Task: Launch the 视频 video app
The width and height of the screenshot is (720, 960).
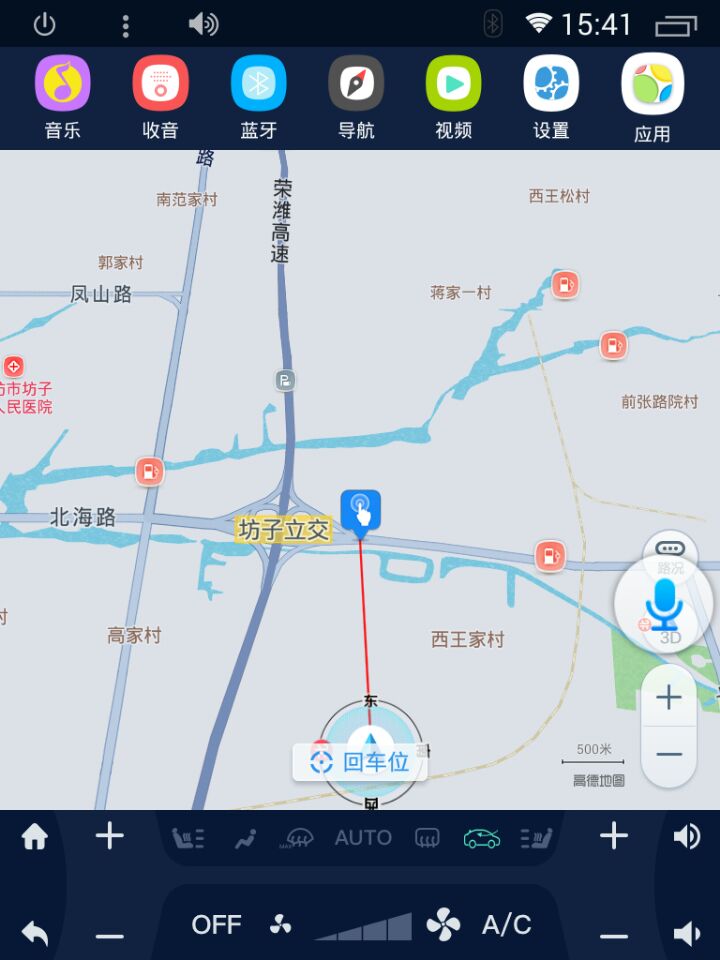Action: point(453,84)
